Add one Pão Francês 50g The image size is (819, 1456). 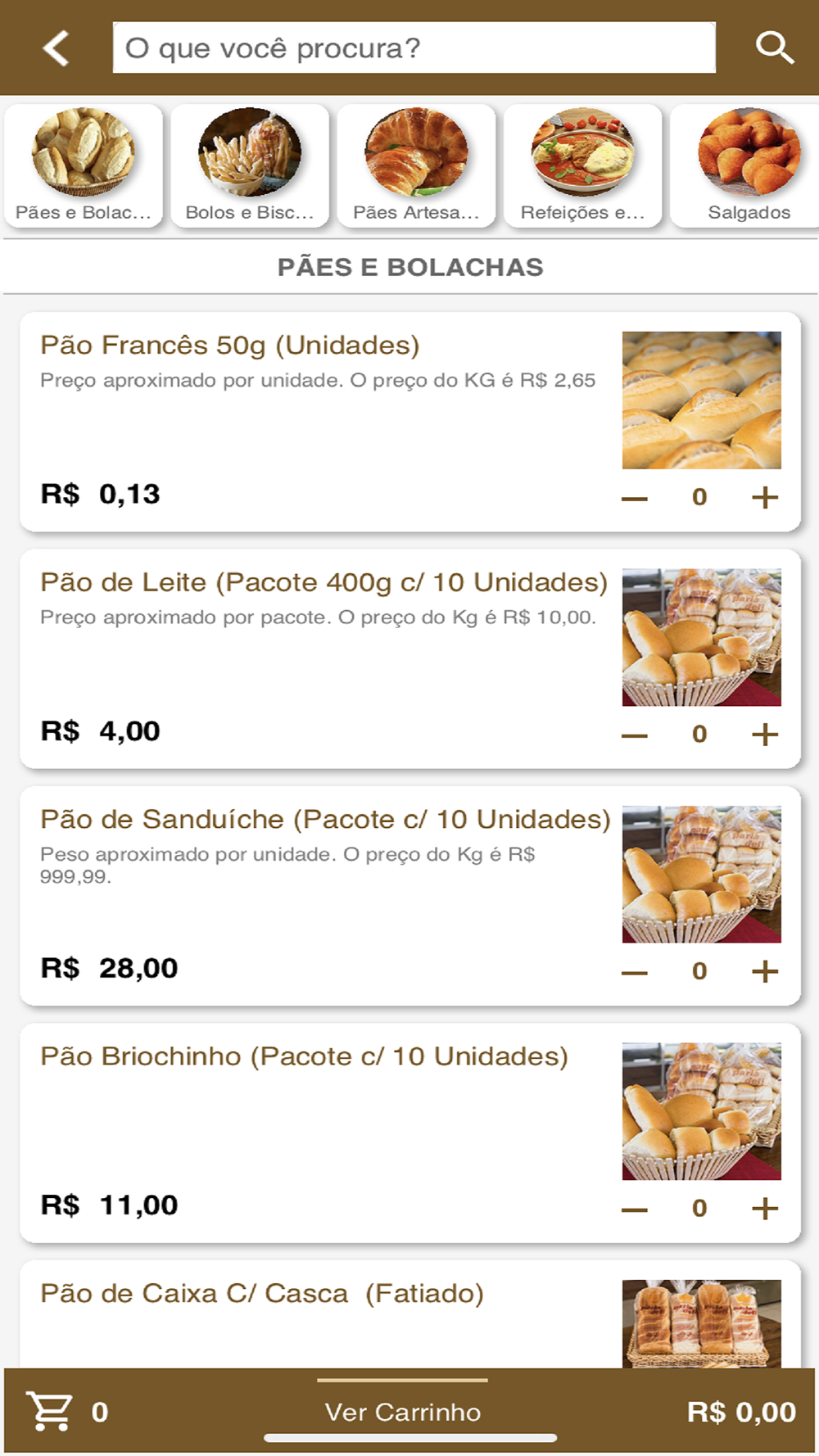pyautogui.click(x=765, y=497)
